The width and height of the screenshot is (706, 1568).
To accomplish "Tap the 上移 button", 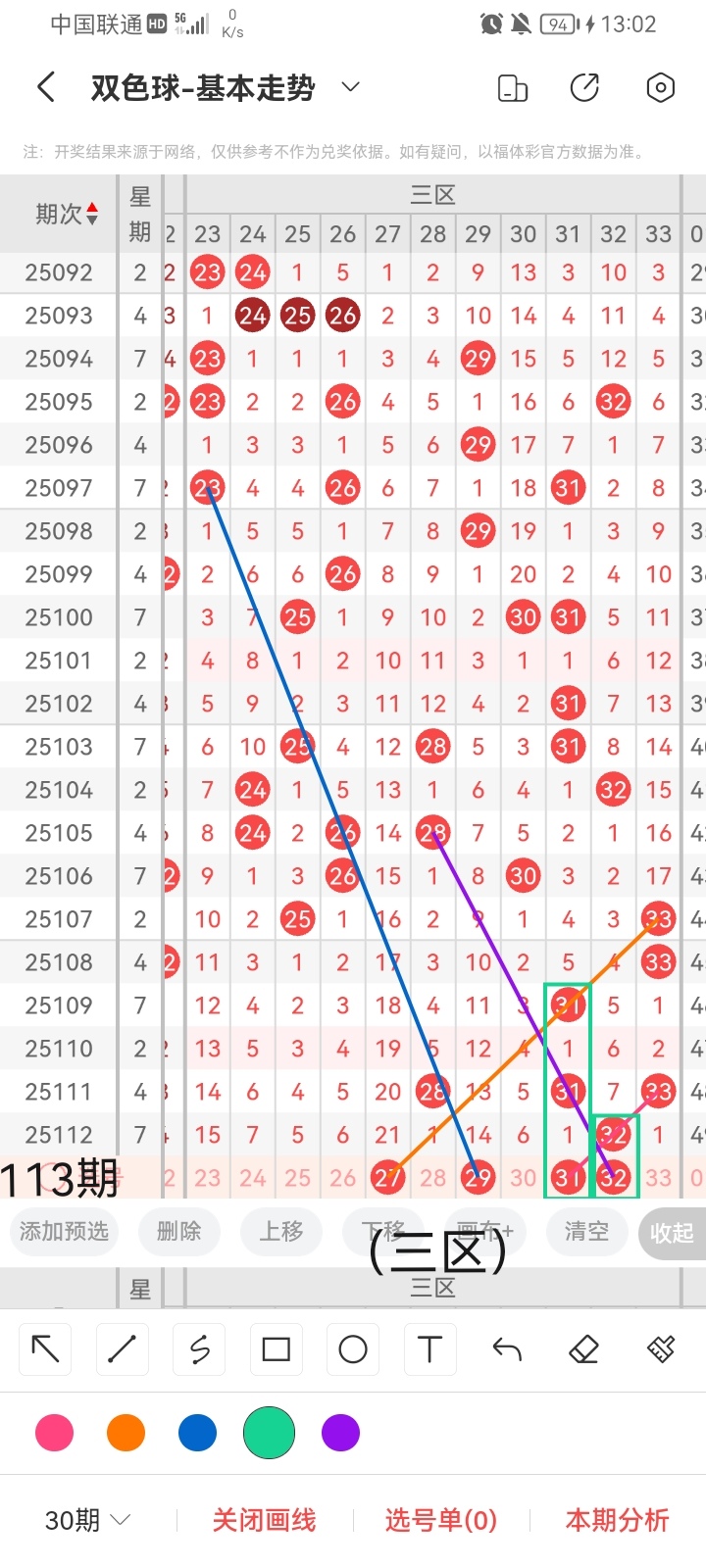I will pyautogui.click(x=281, y=1232).
